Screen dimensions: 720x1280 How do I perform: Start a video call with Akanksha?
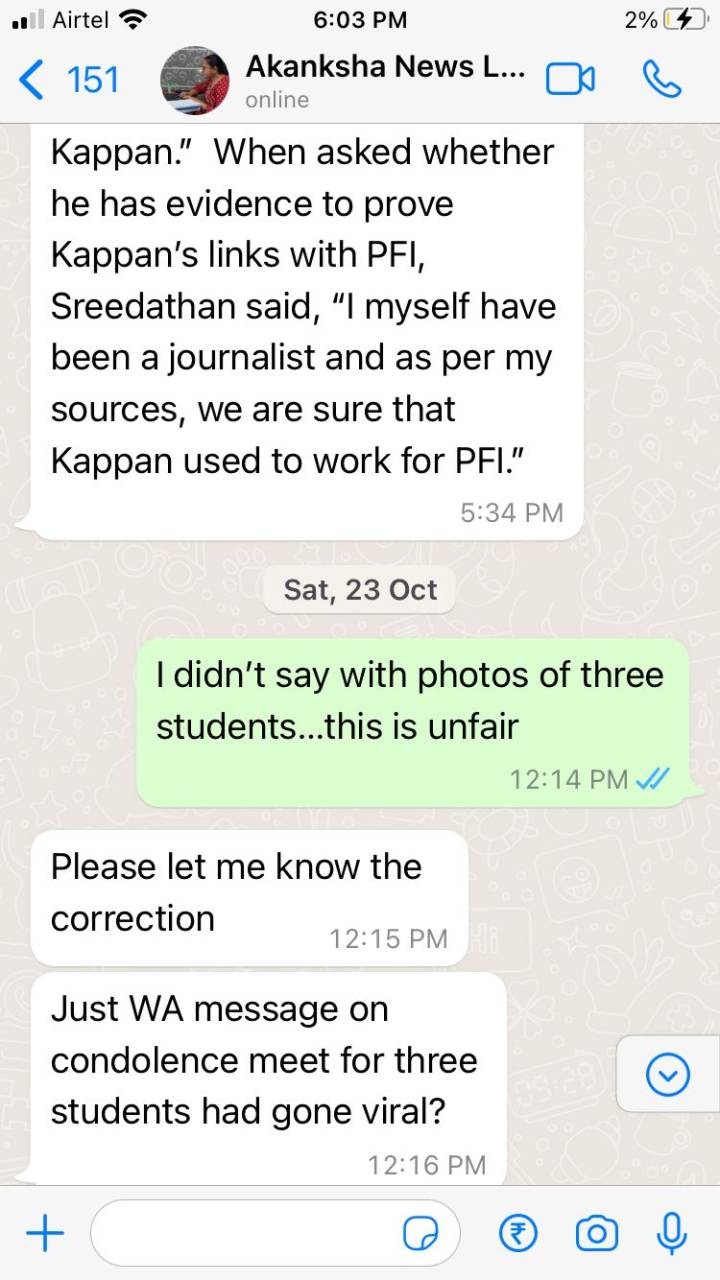point(570,80)
